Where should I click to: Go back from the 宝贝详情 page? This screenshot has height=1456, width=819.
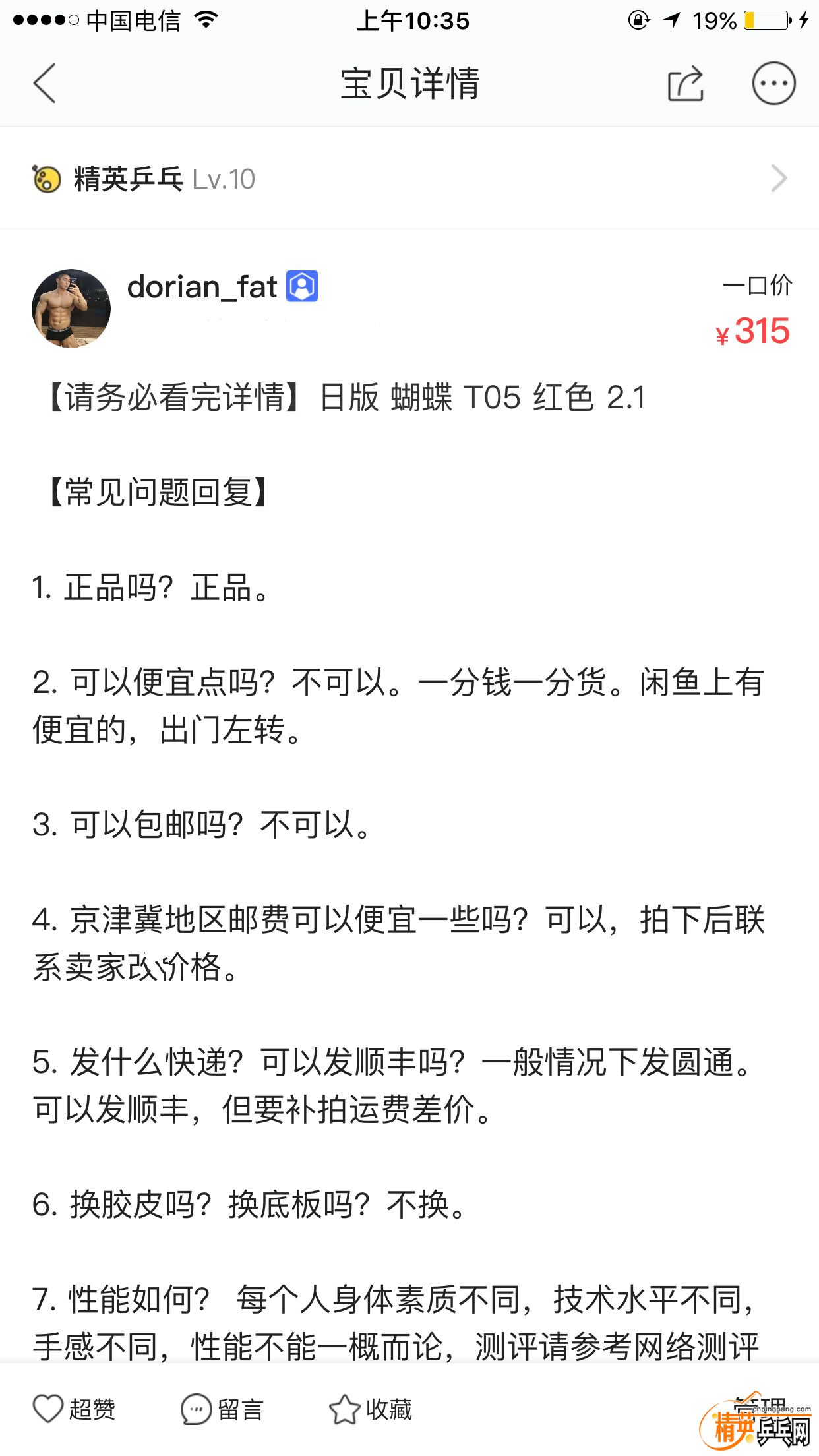(45, 84)
